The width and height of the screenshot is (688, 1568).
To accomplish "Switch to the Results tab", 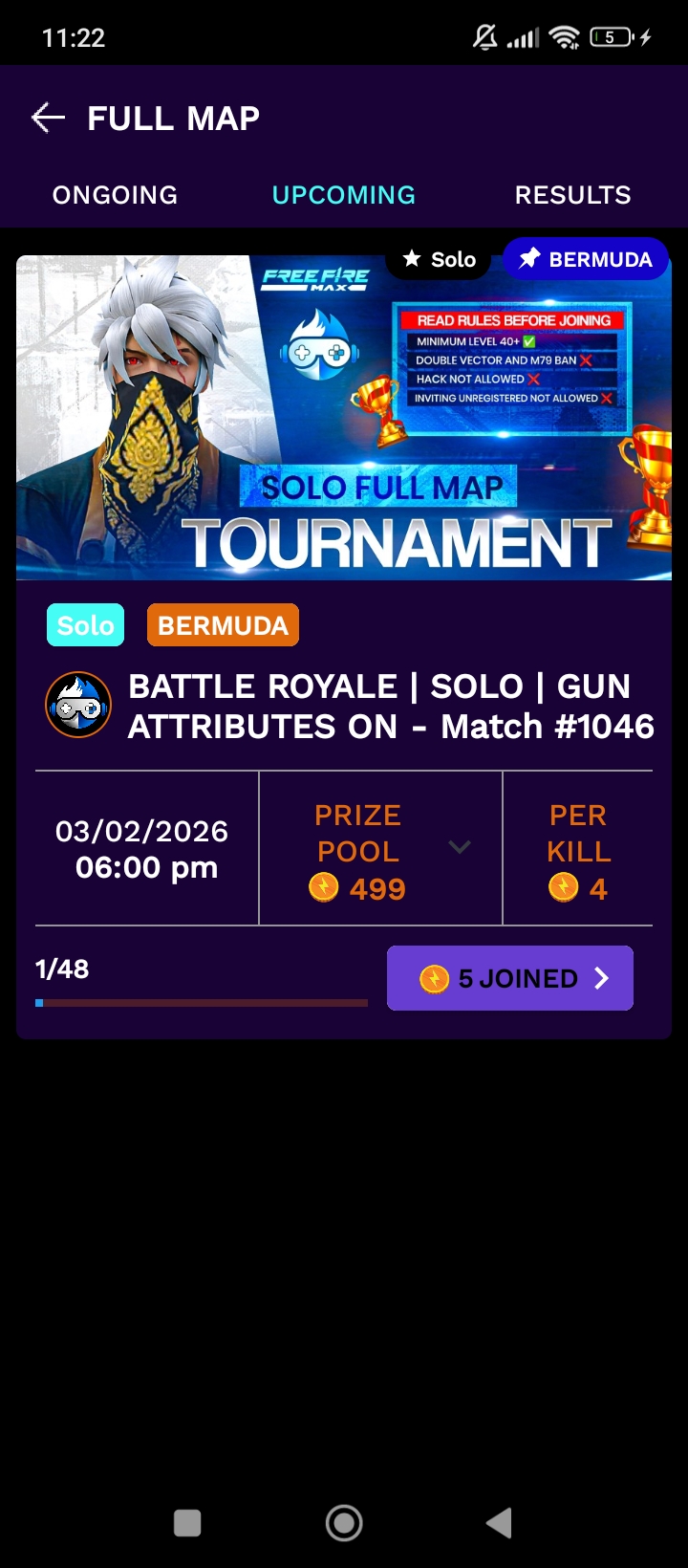I will tap(572, 195).
